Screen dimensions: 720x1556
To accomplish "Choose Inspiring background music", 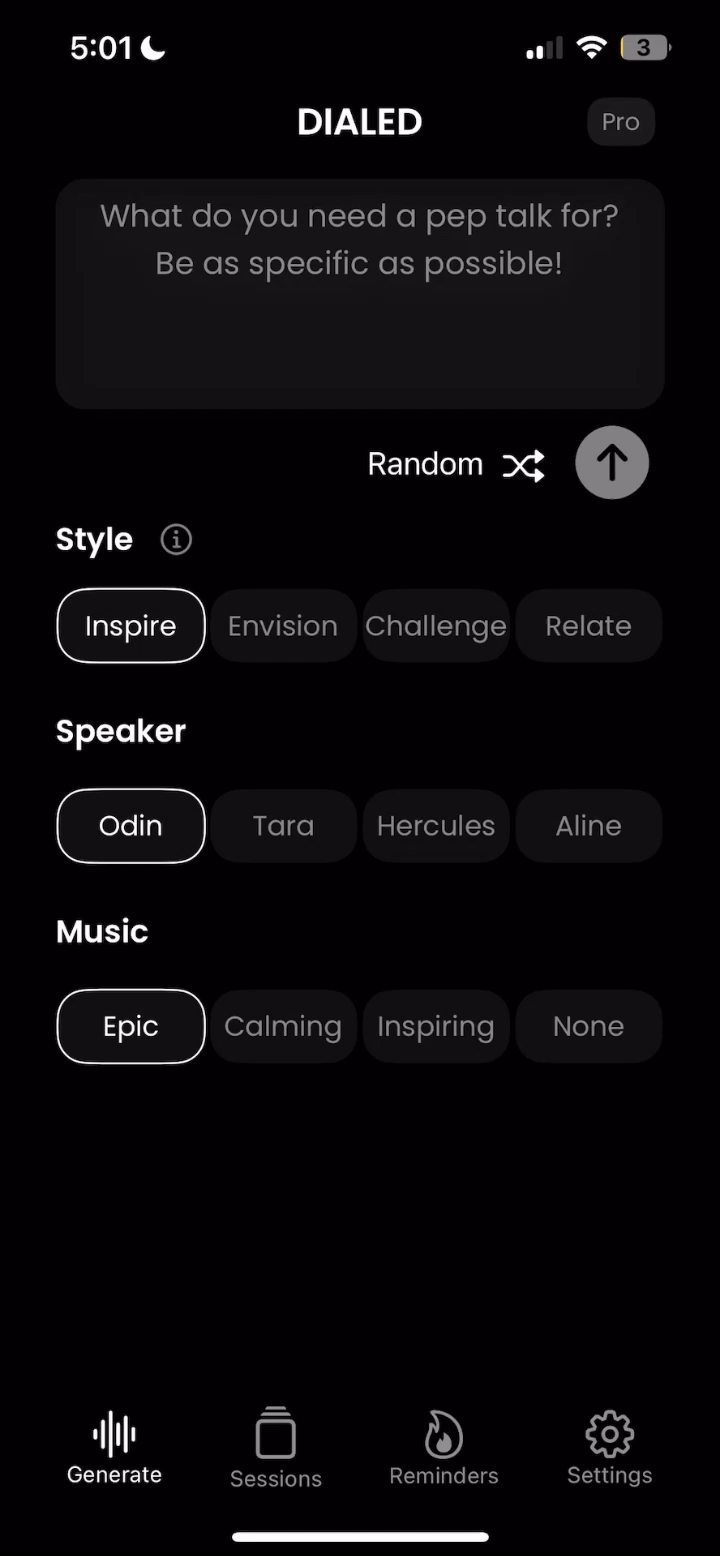I will pyautogui.click(x=436, y=1026).
